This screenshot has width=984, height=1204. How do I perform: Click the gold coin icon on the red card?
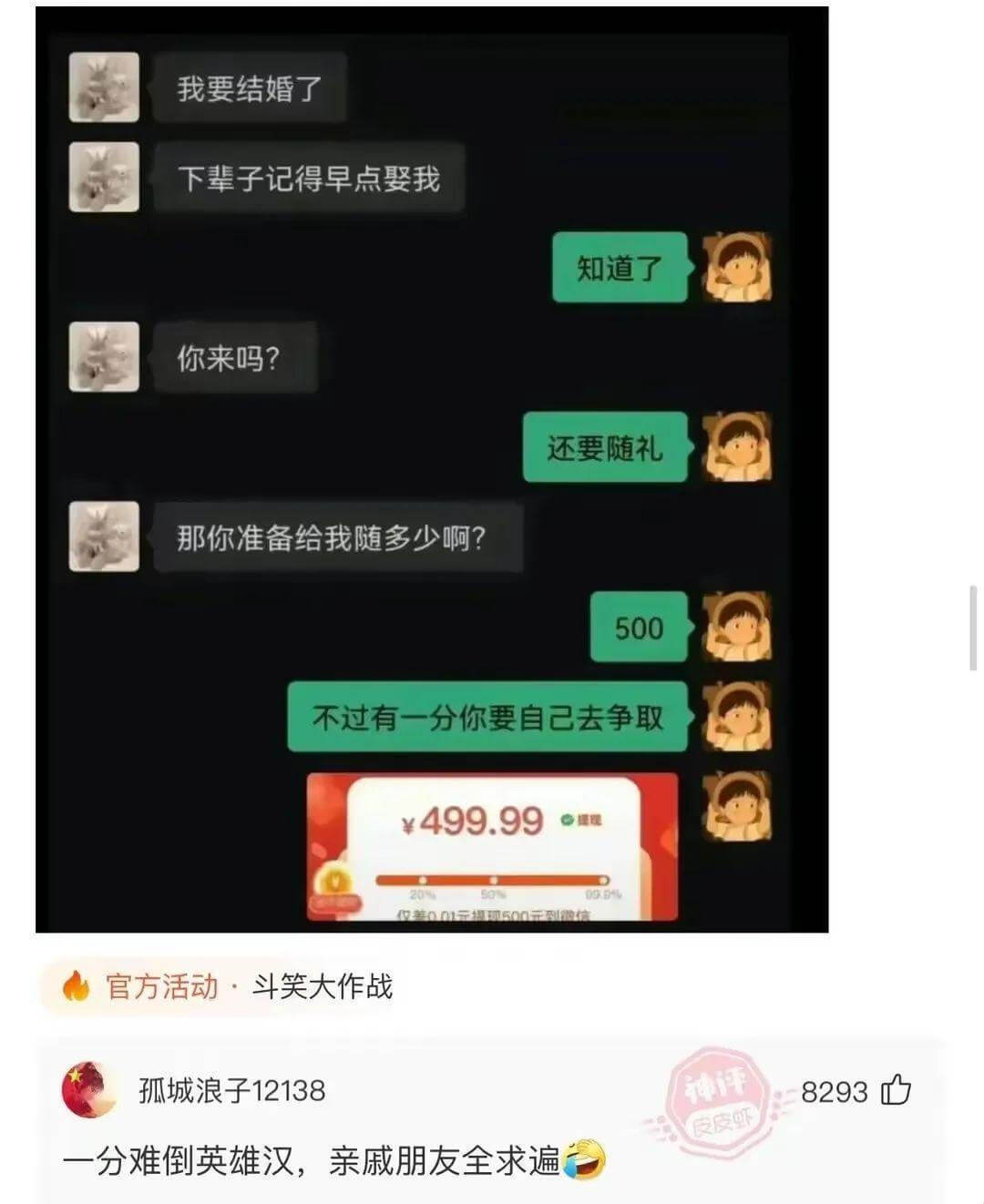click(x=334, y=881)
